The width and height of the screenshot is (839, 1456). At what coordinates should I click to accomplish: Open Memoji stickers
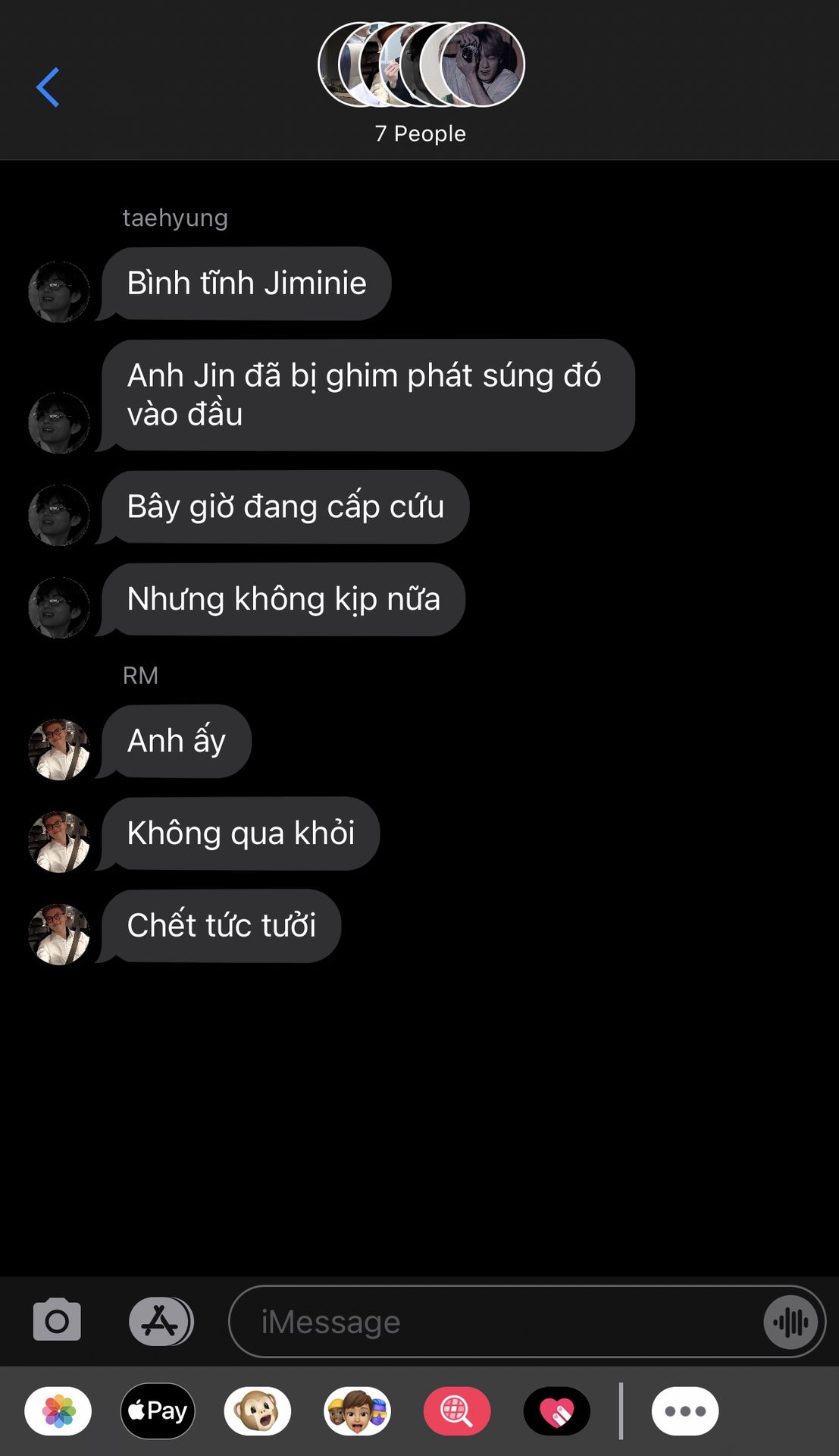(x=357, y=1411)
